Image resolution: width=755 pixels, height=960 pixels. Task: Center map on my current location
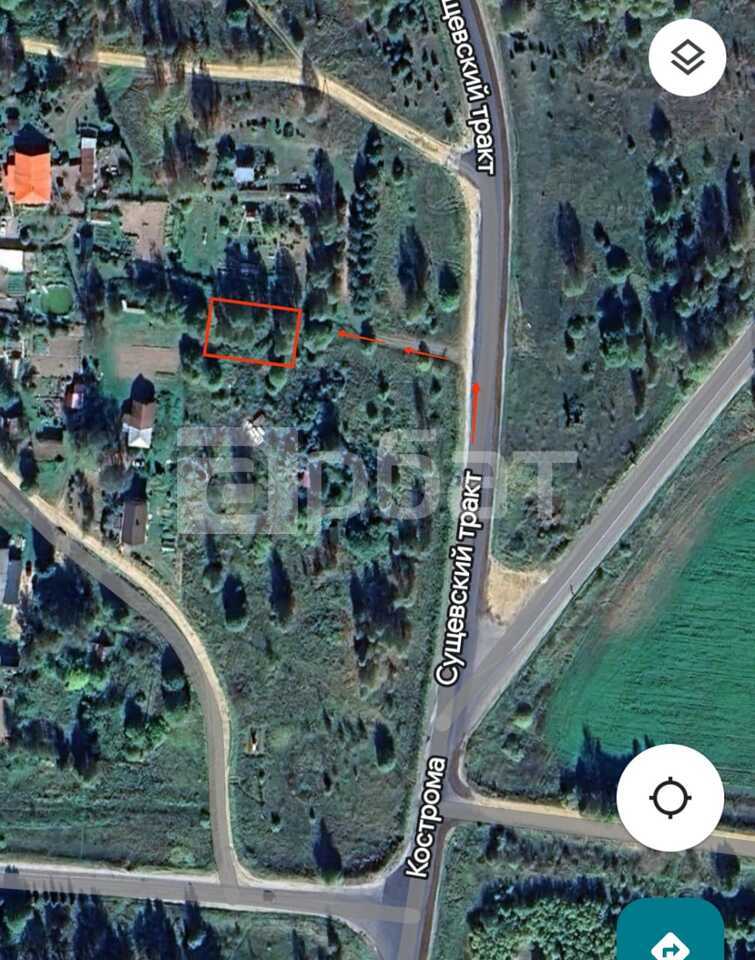click(x=669, y=798)
